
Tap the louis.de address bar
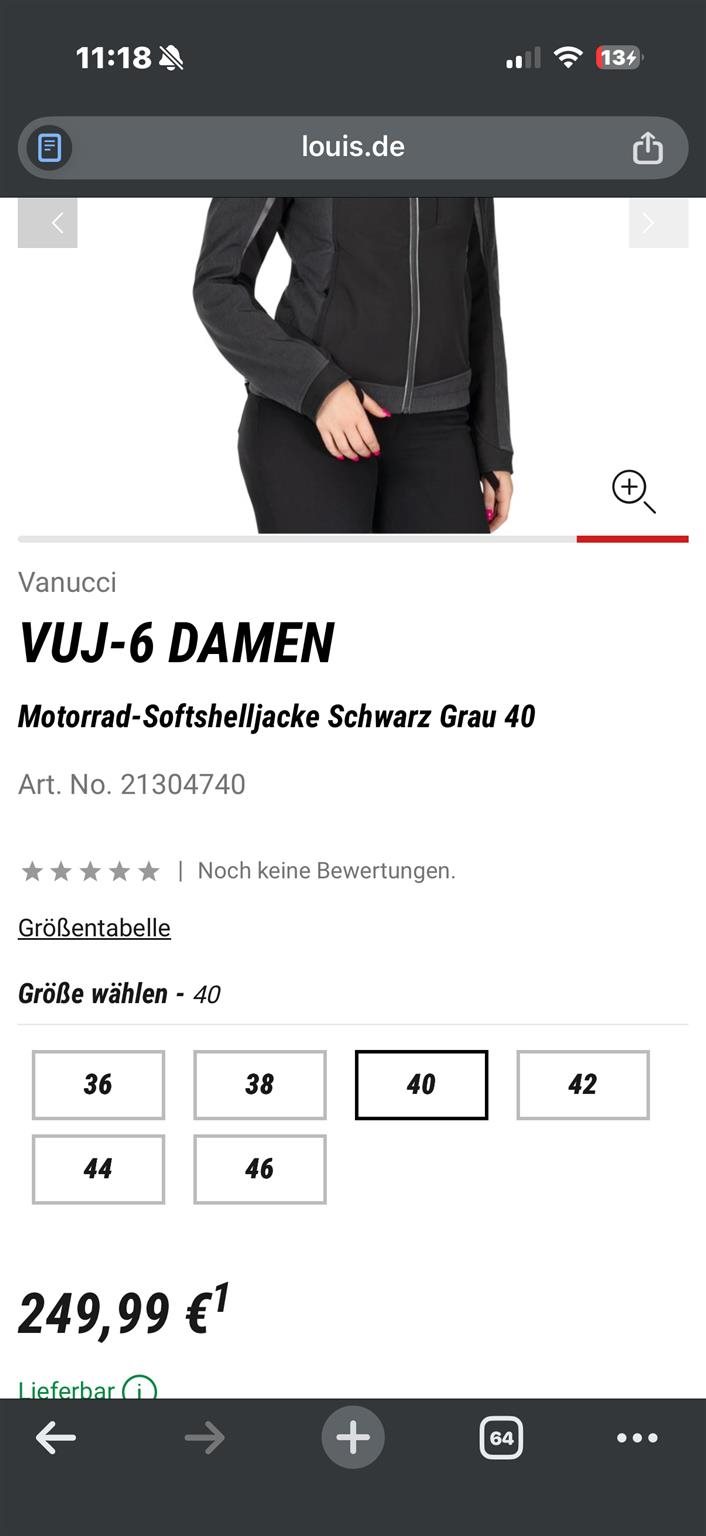(352, 147)
